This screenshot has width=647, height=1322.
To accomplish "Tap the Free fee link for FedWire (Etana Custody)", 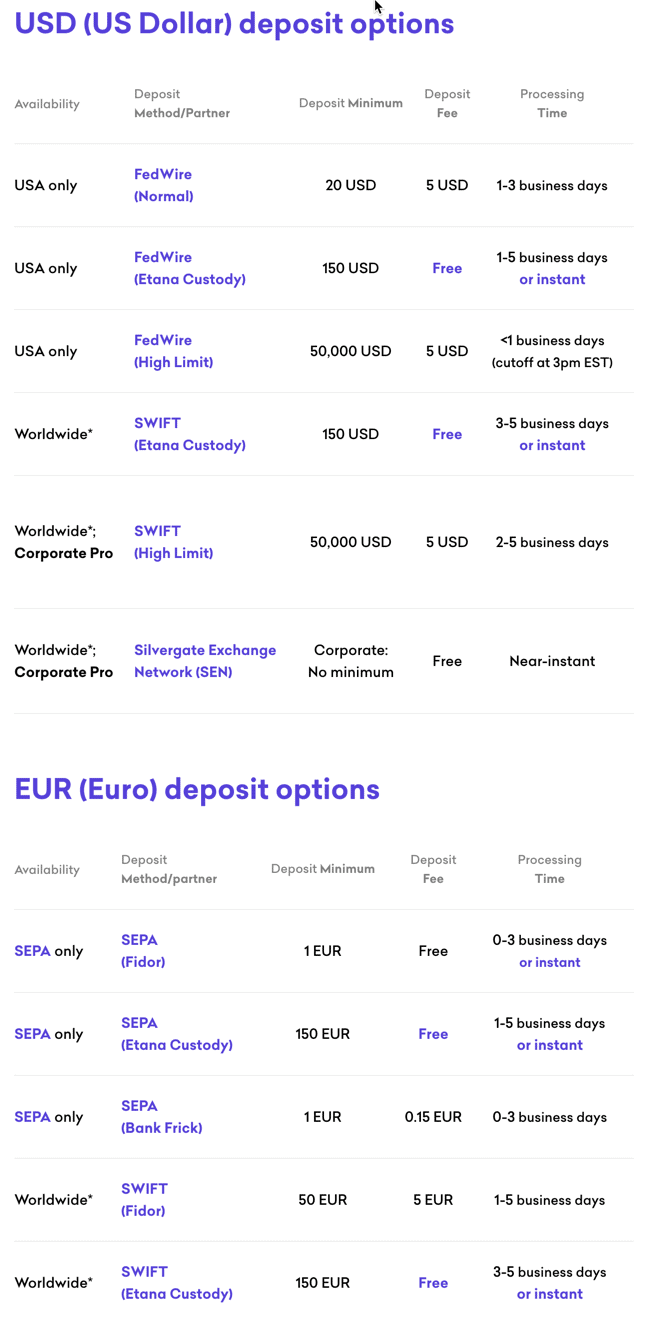I will tap(447, 268).
